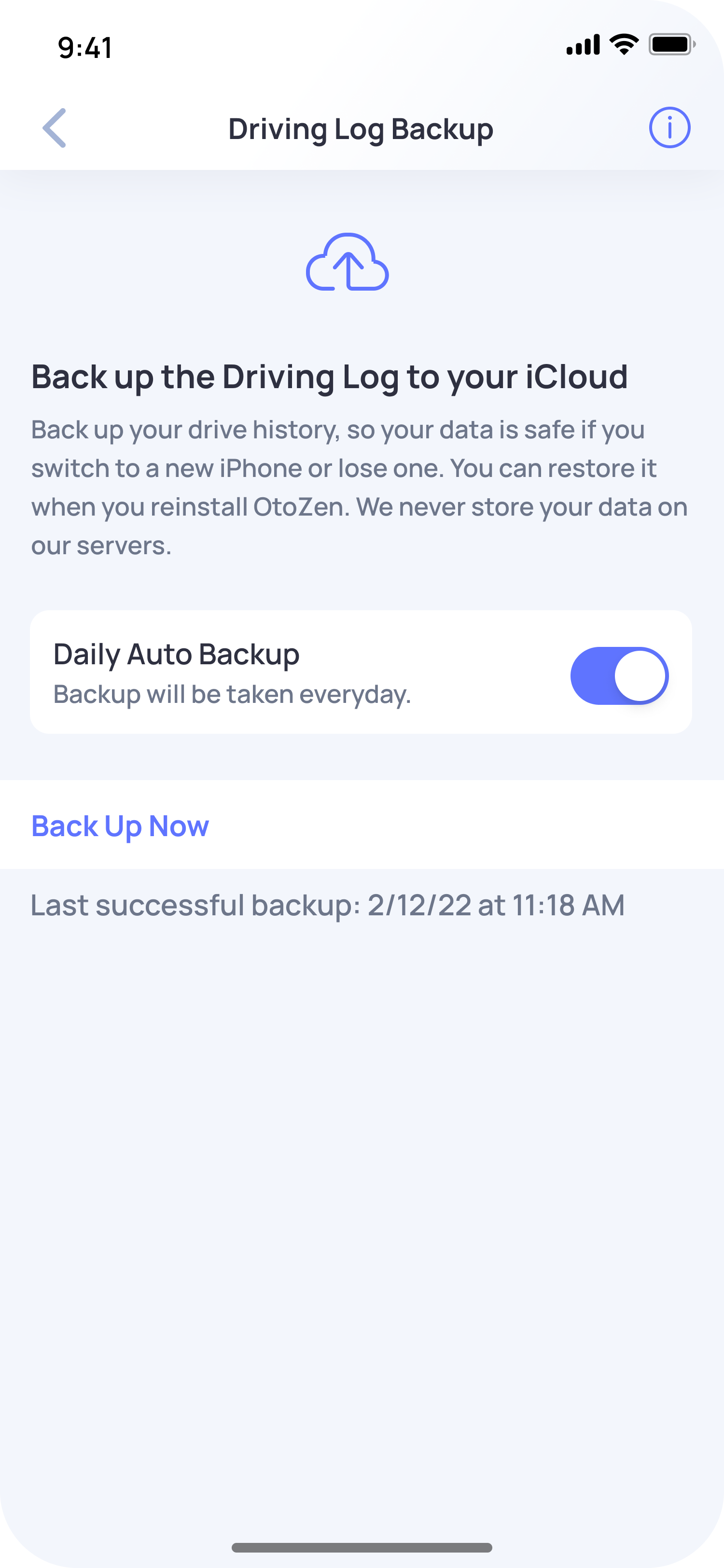The height and width of the screenshot is (1568, 724).
Task: Go back from Driving Log Backup
Action: pyautogui.click(x=55, y=128)
